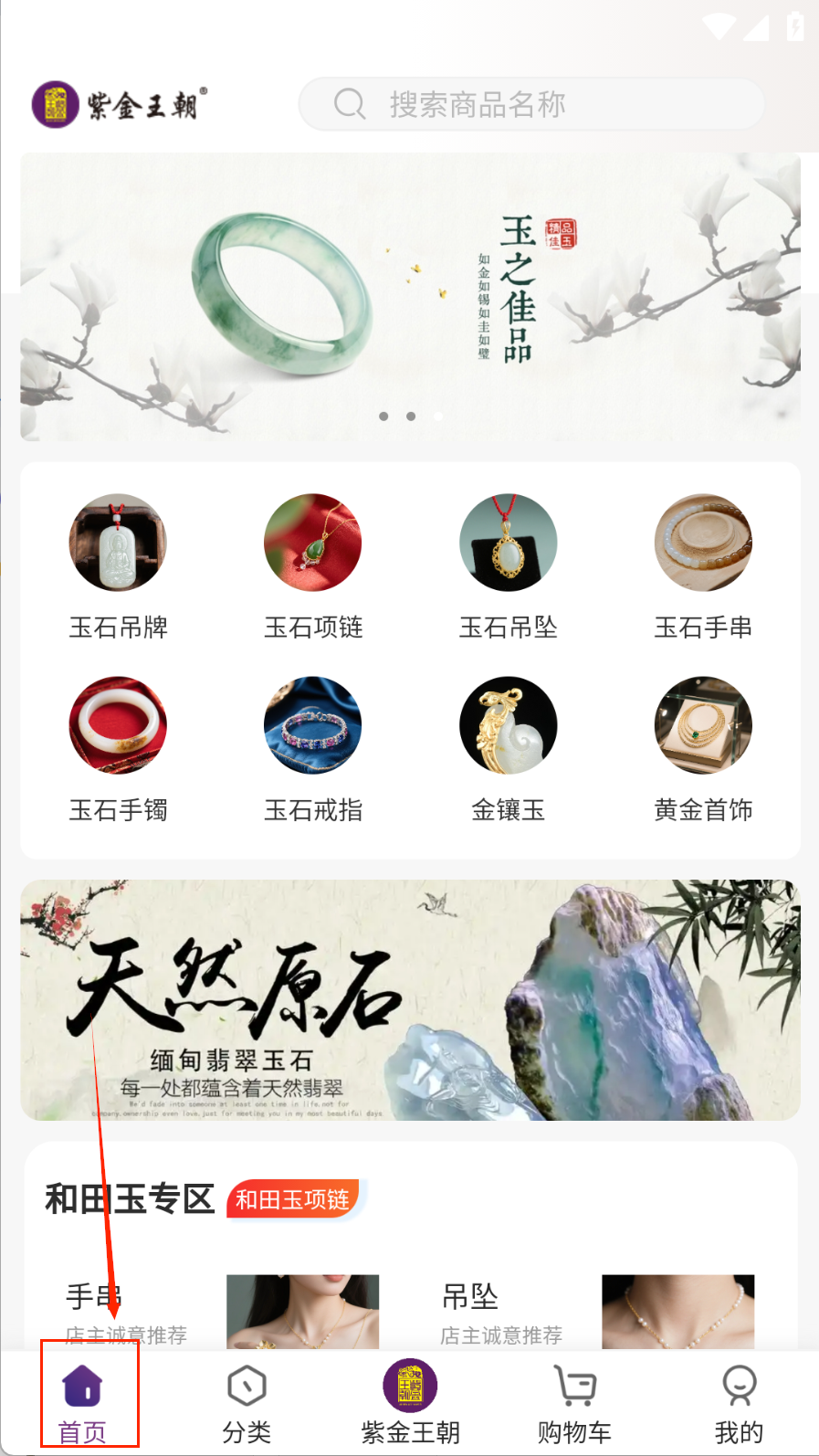Open the 吊坠 recommendation card
The width and height of the screenshot is (819, 1456).
(593, 1312)
